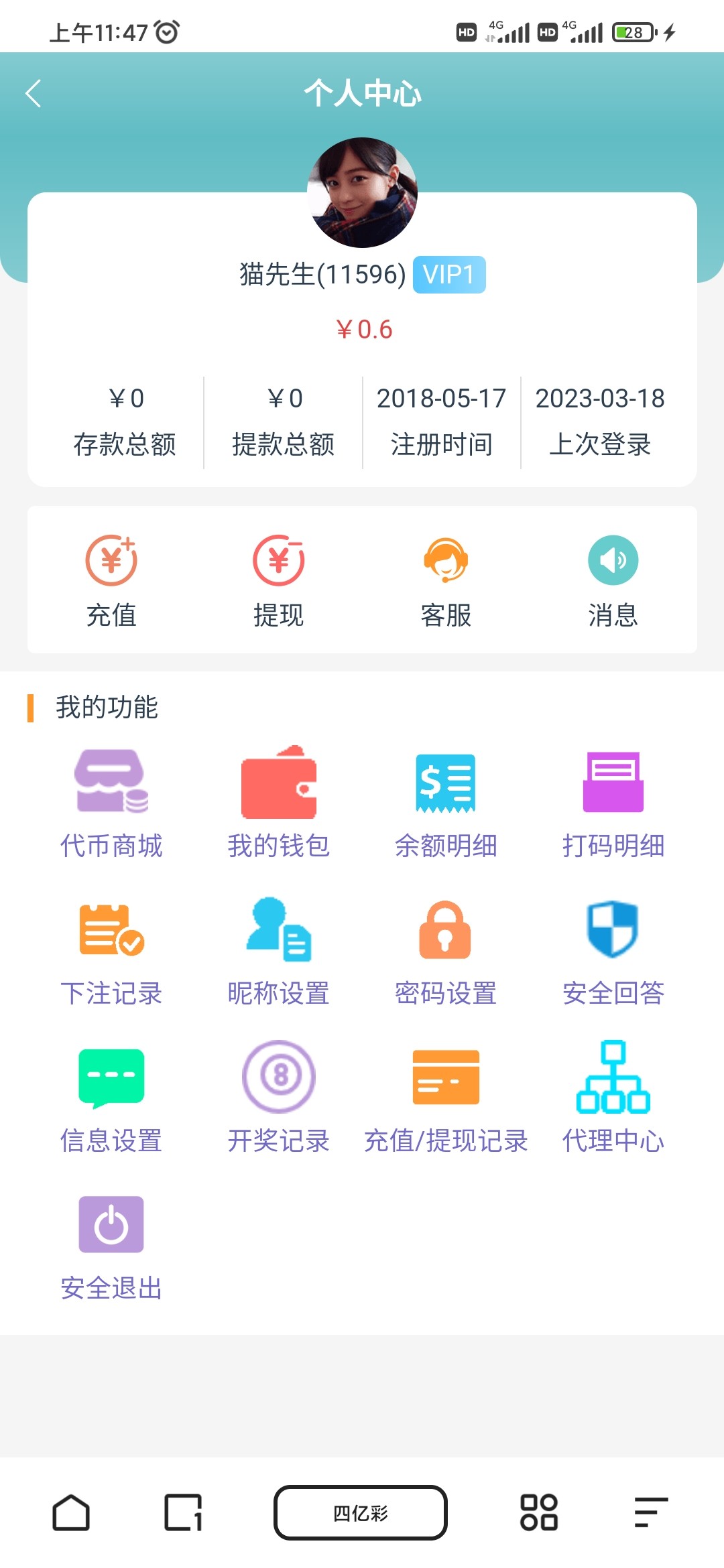724x1568 pixels.
Task: Open 昵称设置 nickname settings
Action: [x=278, y=950]
